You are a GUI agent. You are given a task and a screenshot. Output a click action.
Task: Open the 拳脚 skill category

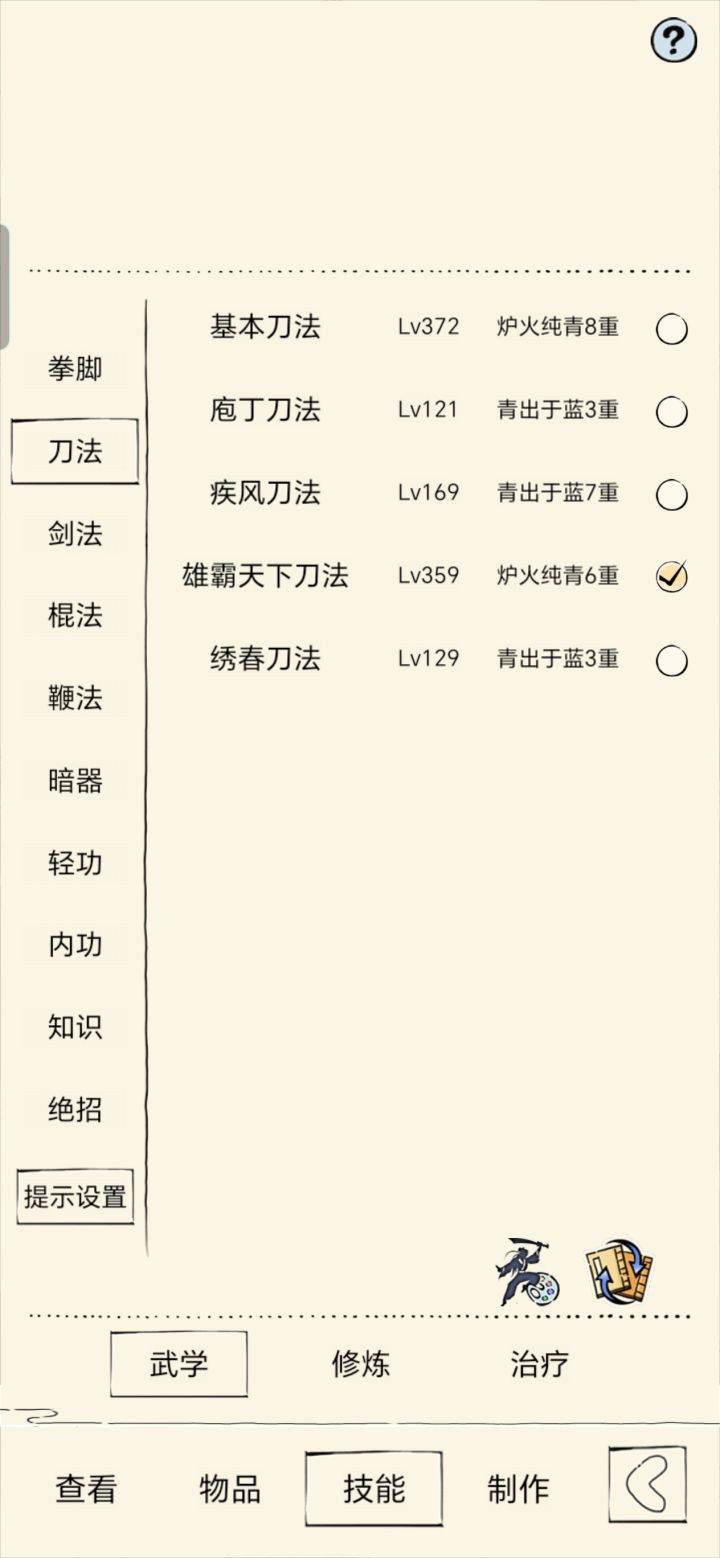77,368
